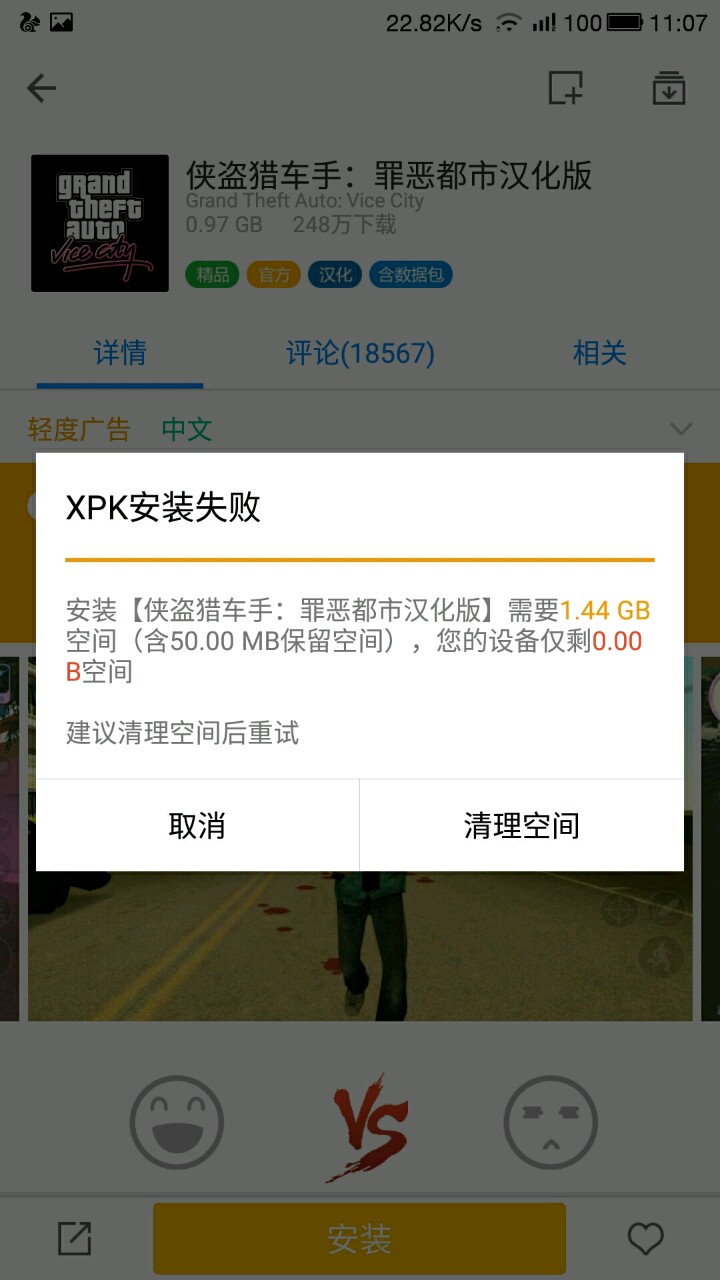This screenshot has height=1280, width=720.
Task: Open the download manager icon
Action: pyautogui.click(x=669, y=88)
